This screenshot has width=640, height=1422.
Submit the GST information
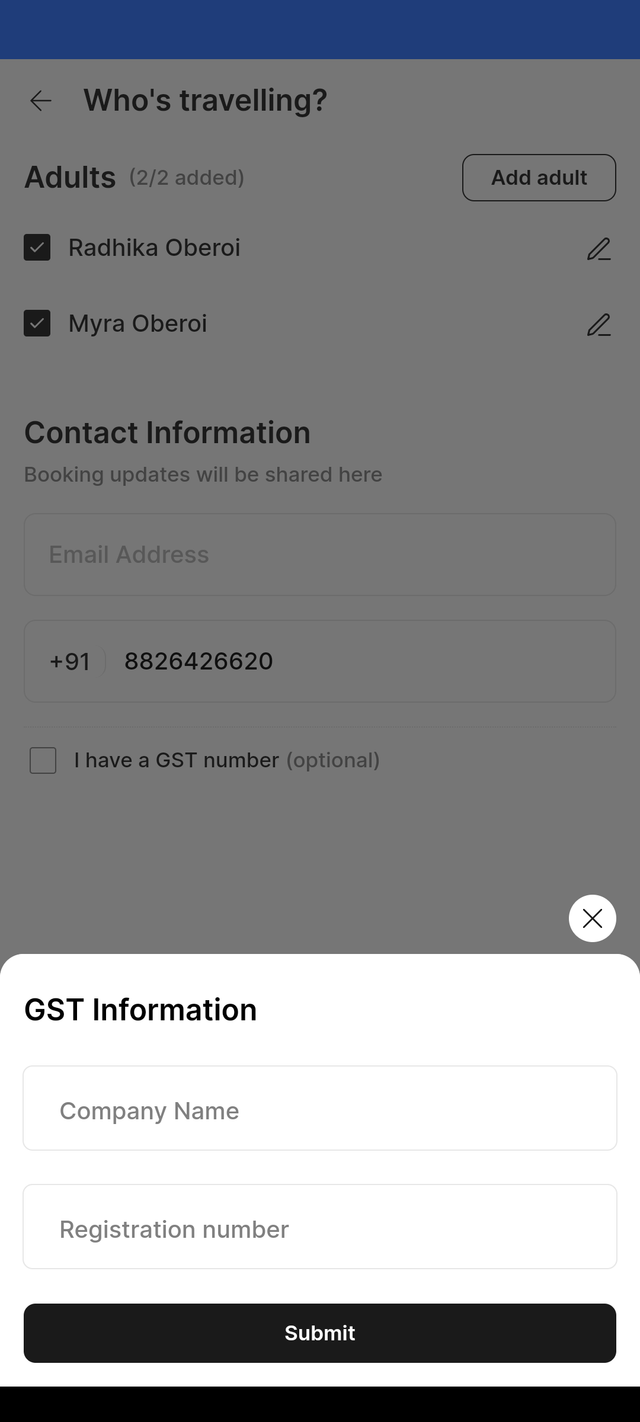[320, 1332]
